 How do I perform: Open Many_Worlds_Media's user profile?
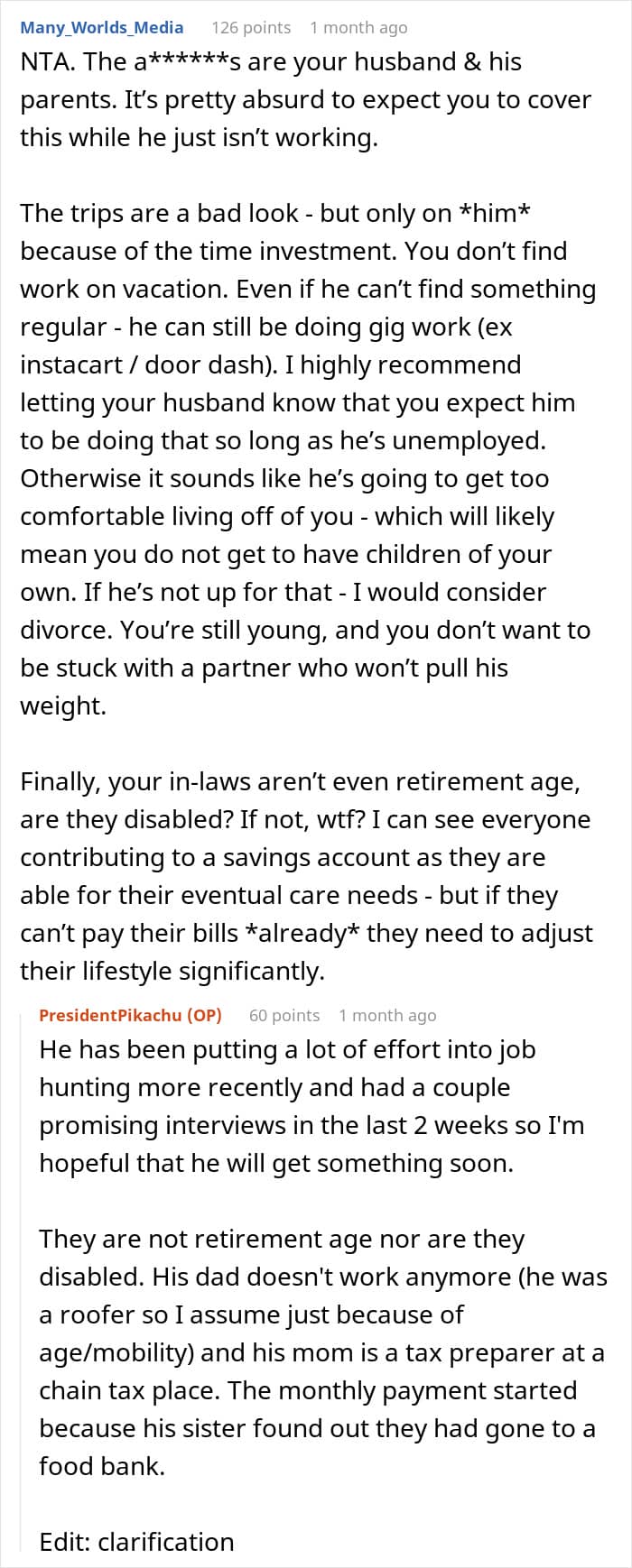(x=102, y=27)
